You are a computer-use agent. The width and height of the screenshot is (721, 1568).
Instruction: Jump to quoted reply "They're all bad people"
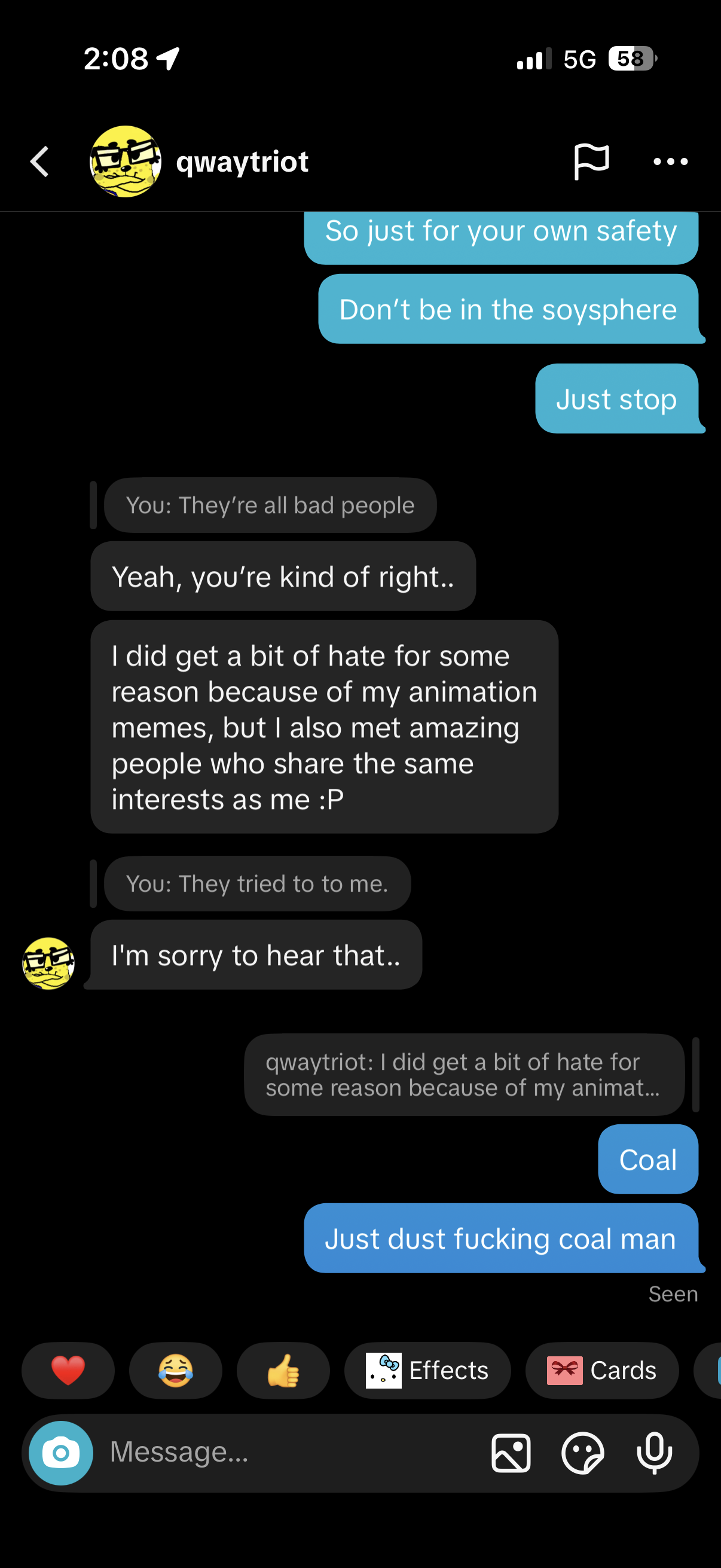point(270,505)
